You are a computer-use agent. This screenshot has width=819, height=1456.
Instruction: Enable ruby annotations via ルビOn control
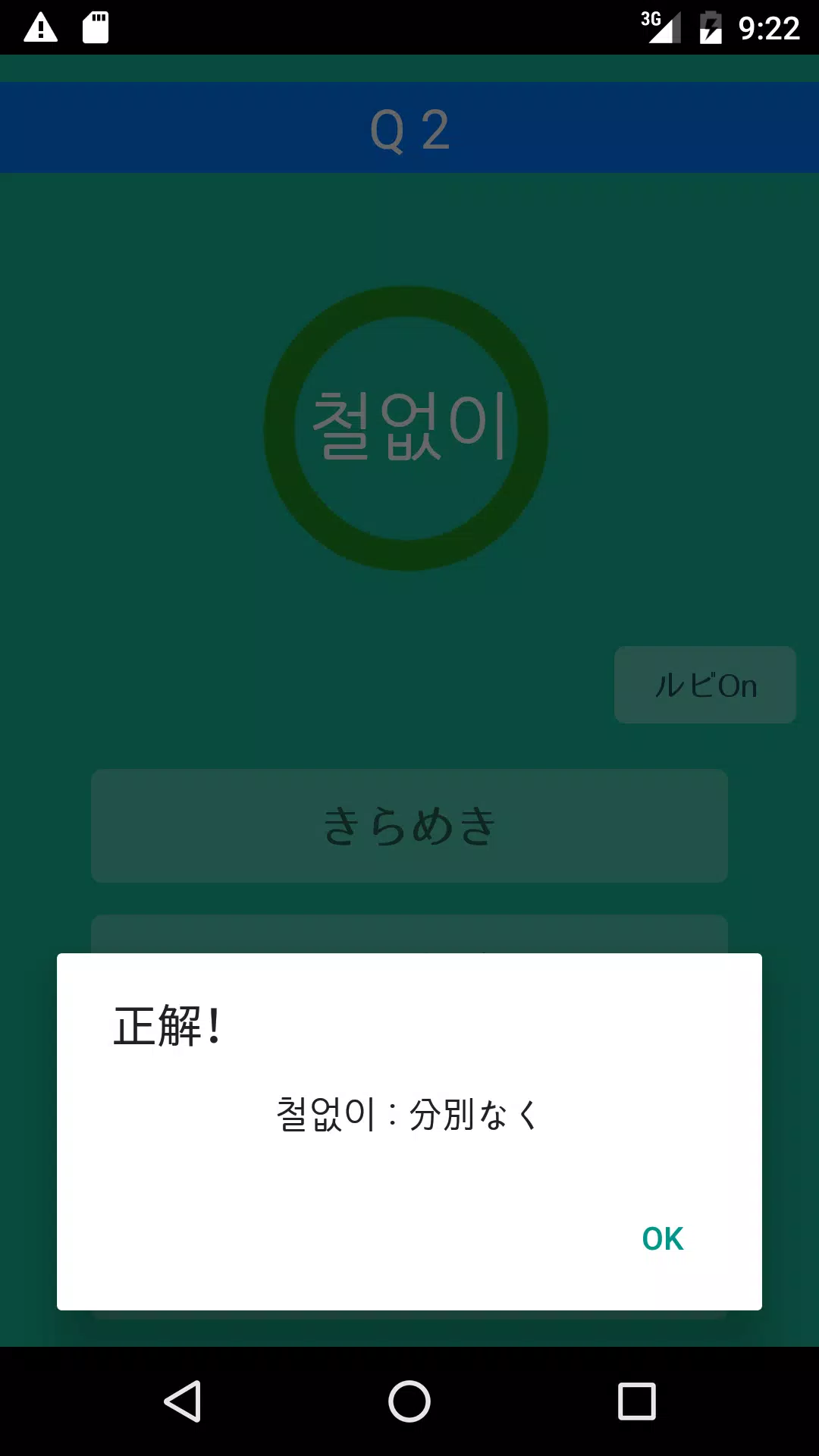click(x=704, y=685)
